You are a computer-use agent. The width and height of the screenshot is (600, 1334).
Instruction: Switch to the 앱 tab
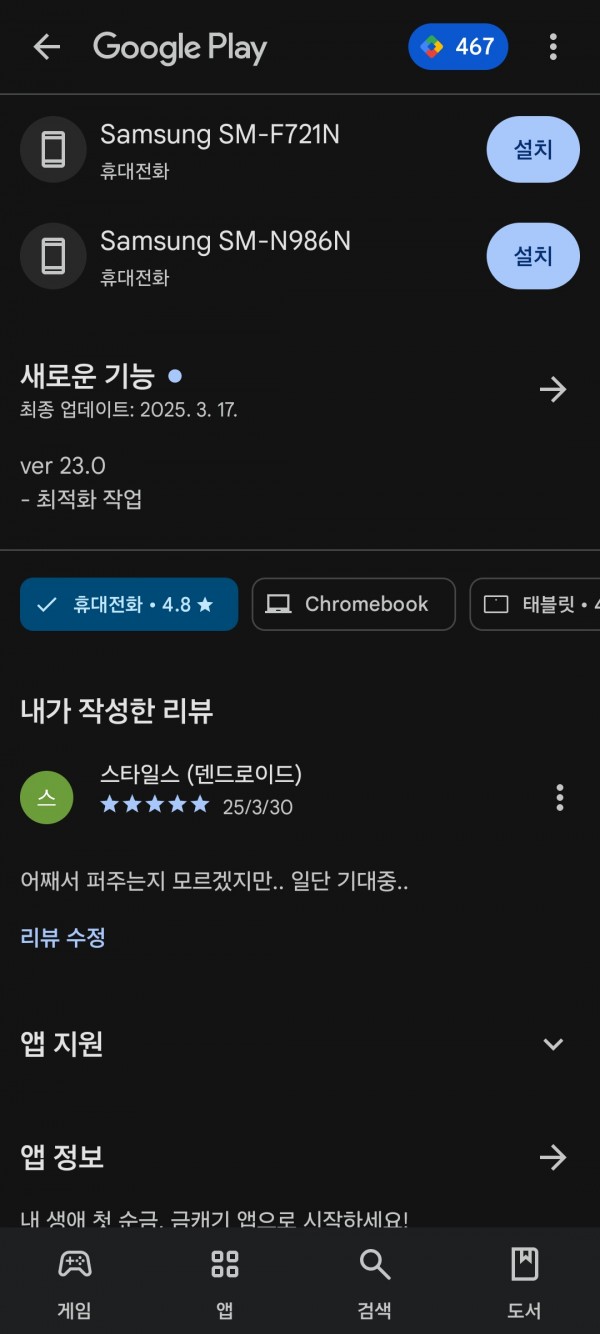tap(225, 1282)
